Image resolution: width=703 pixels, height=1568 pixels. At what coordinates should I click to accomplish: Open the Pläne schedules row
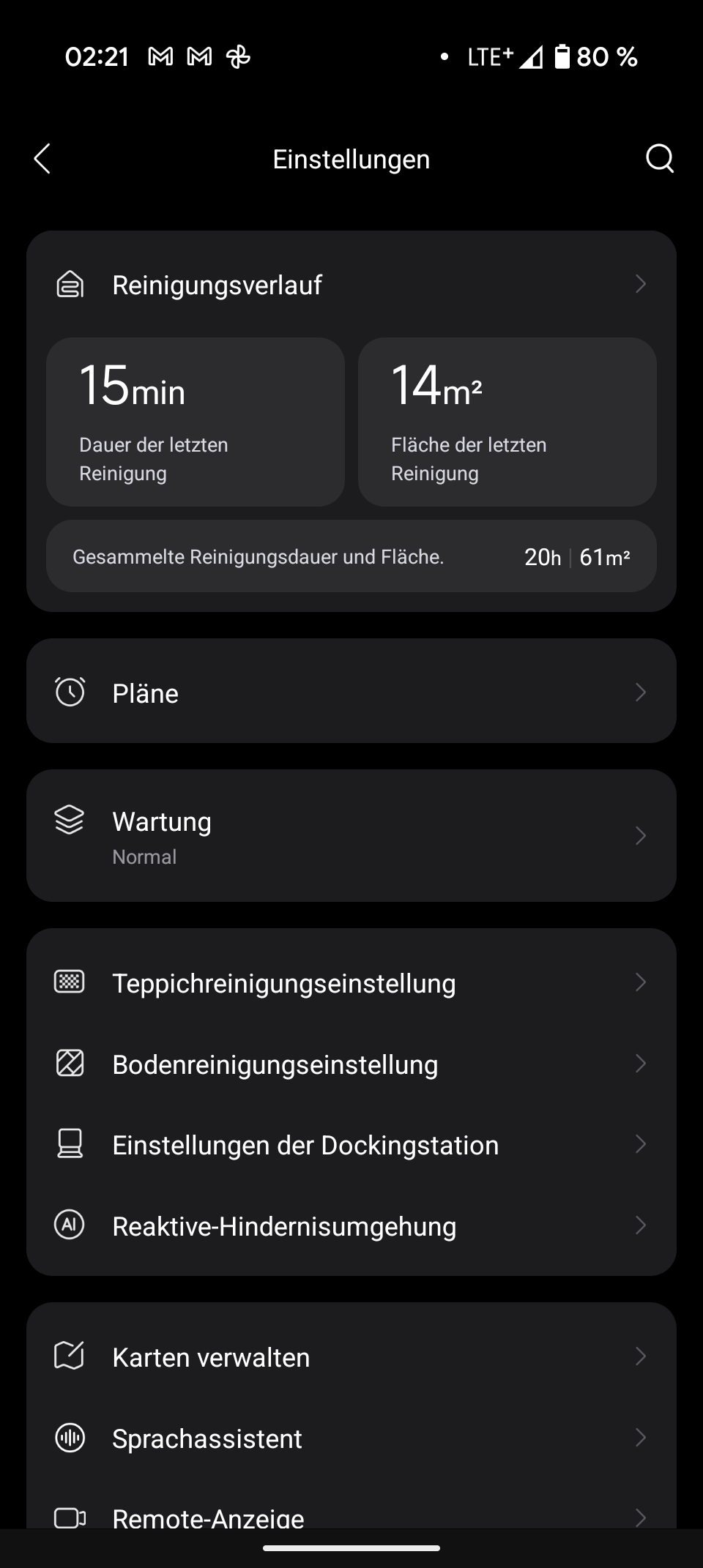[x=351, y=692]
